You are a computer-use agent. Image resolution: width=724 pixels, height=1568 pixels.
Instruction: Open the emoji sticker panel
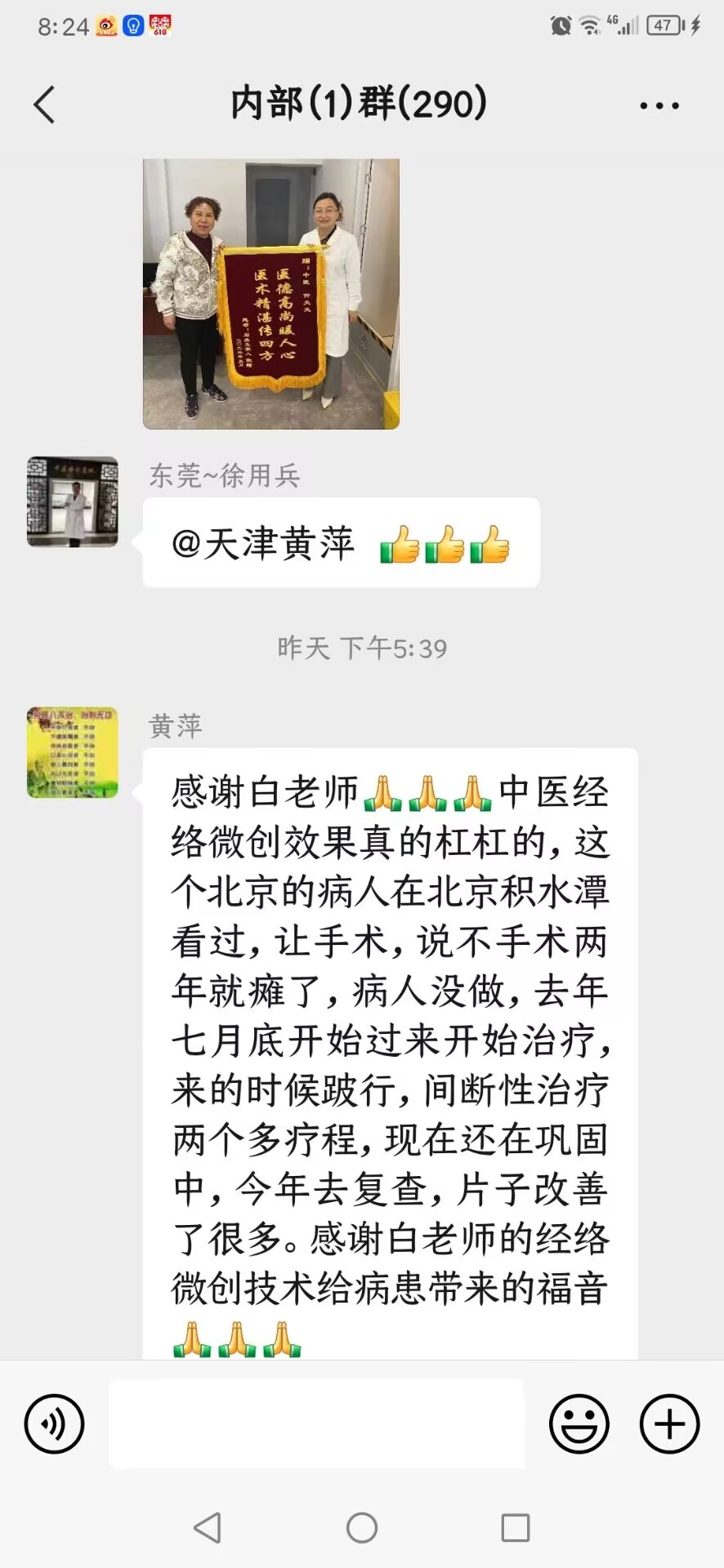click(x=579, y=1424)
